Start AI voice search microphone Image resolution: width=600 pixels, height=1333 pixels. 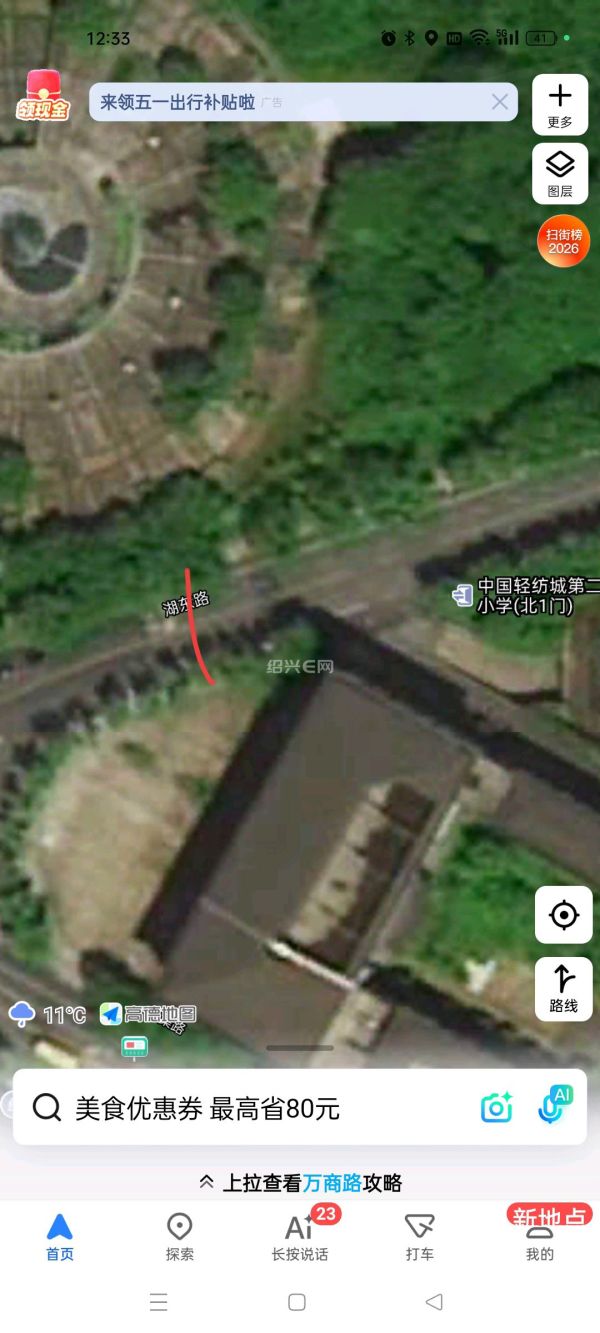(553, 1106)
